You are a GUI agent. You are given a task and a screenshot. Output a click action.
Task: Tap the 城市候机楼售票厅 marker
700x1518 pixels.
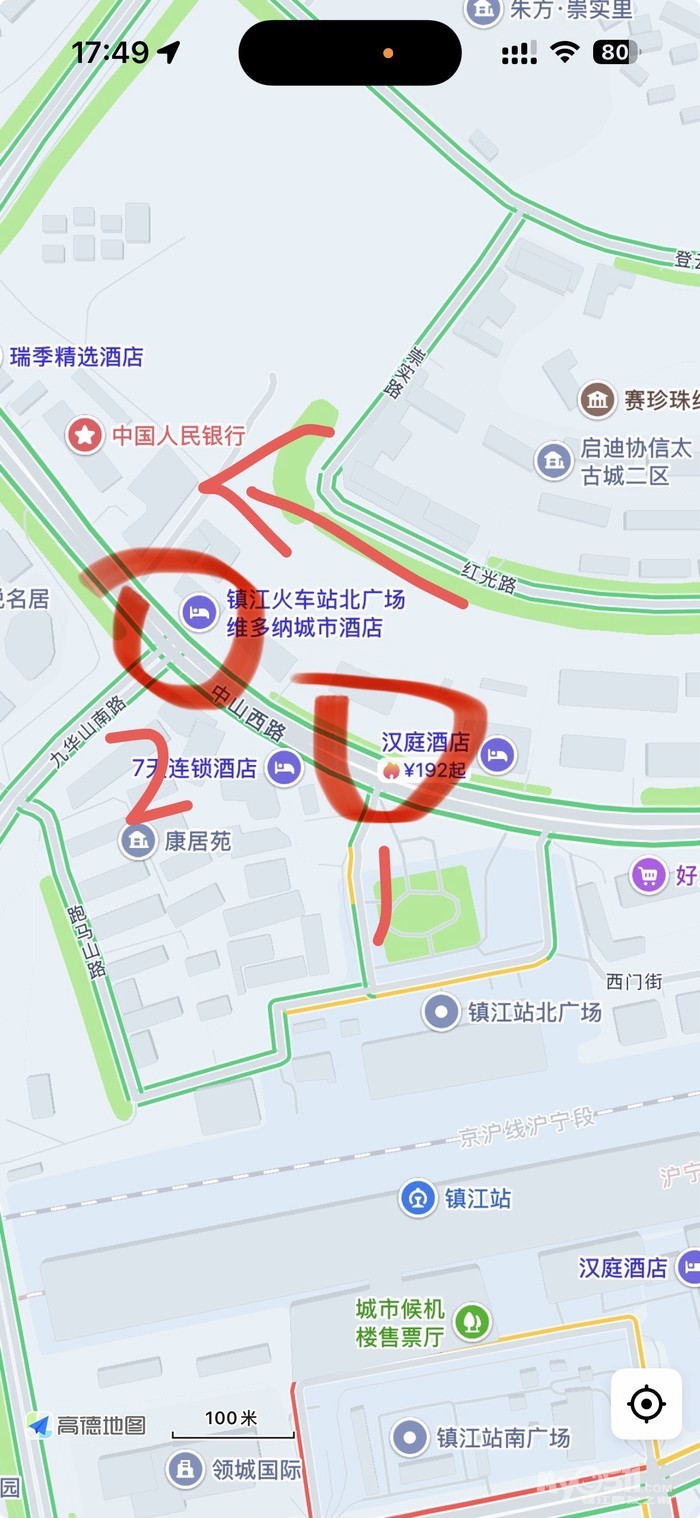point(470,1322)
